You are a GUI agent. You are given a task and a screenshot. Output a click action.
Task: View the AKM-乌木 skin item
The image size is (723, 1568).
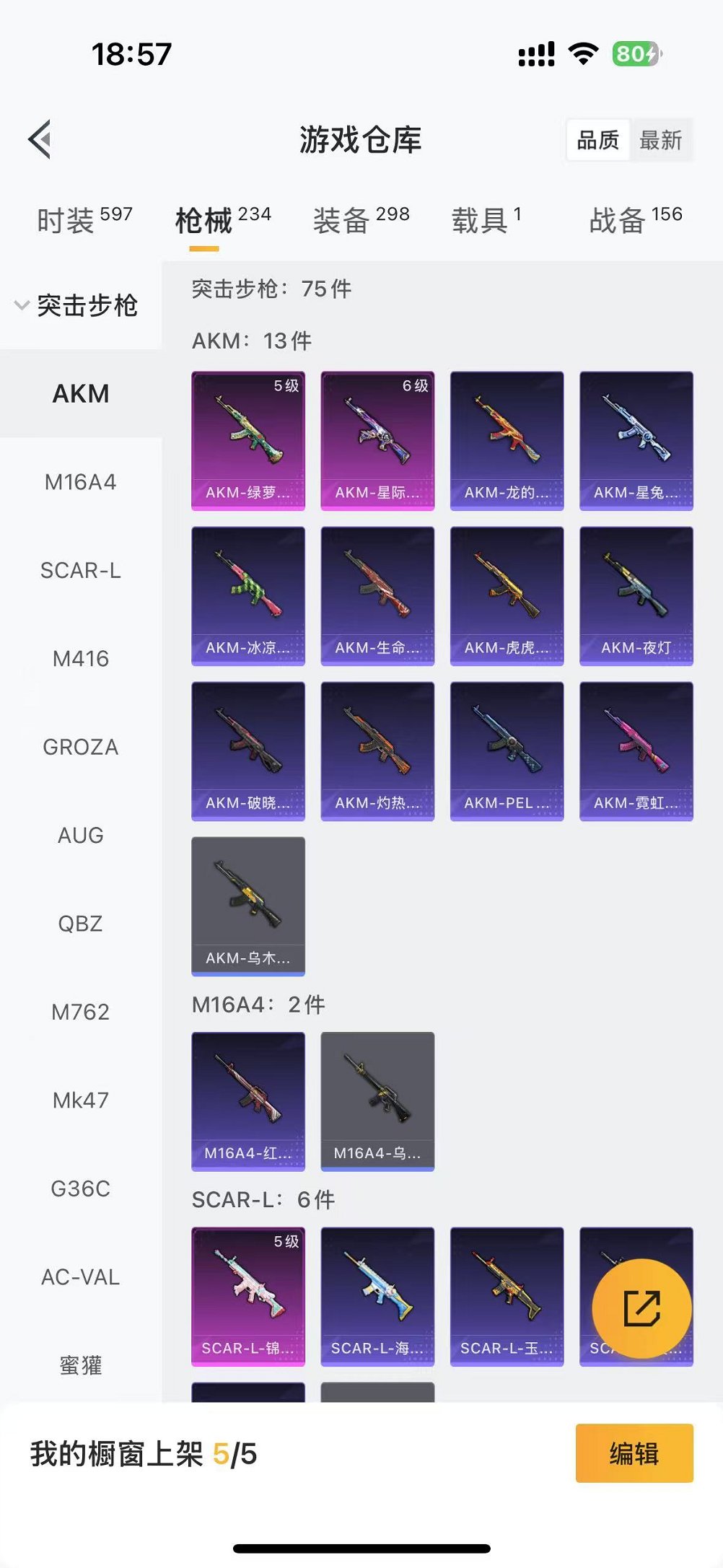click(248, 906)
